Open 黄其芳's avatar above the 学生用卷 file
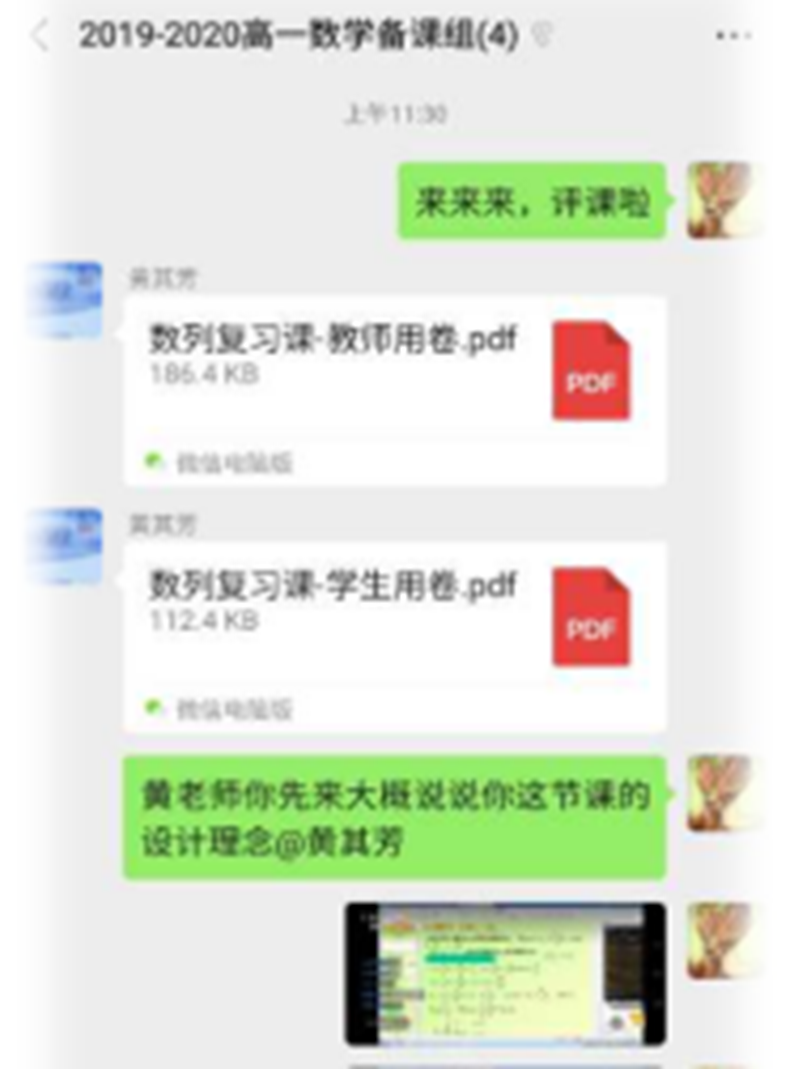 coord(66,545)
